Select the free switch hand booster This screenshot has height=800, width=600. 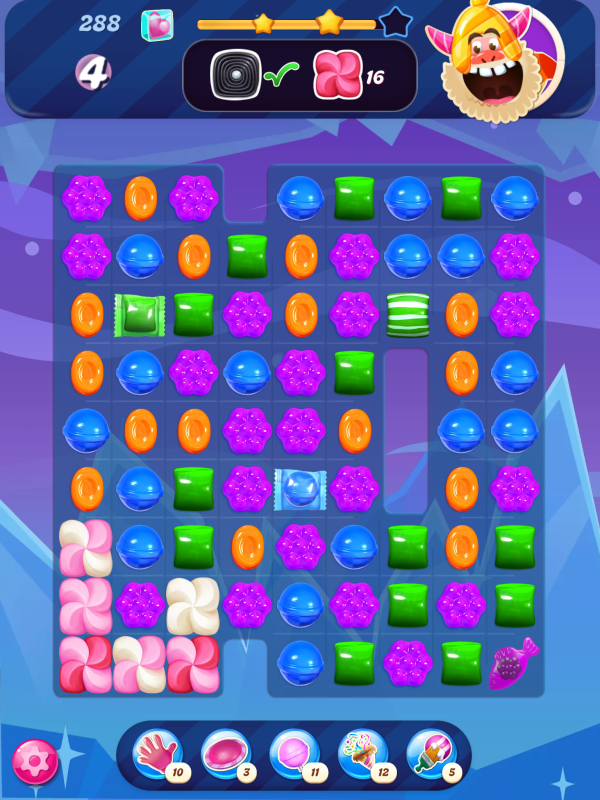tap(157, 755)
